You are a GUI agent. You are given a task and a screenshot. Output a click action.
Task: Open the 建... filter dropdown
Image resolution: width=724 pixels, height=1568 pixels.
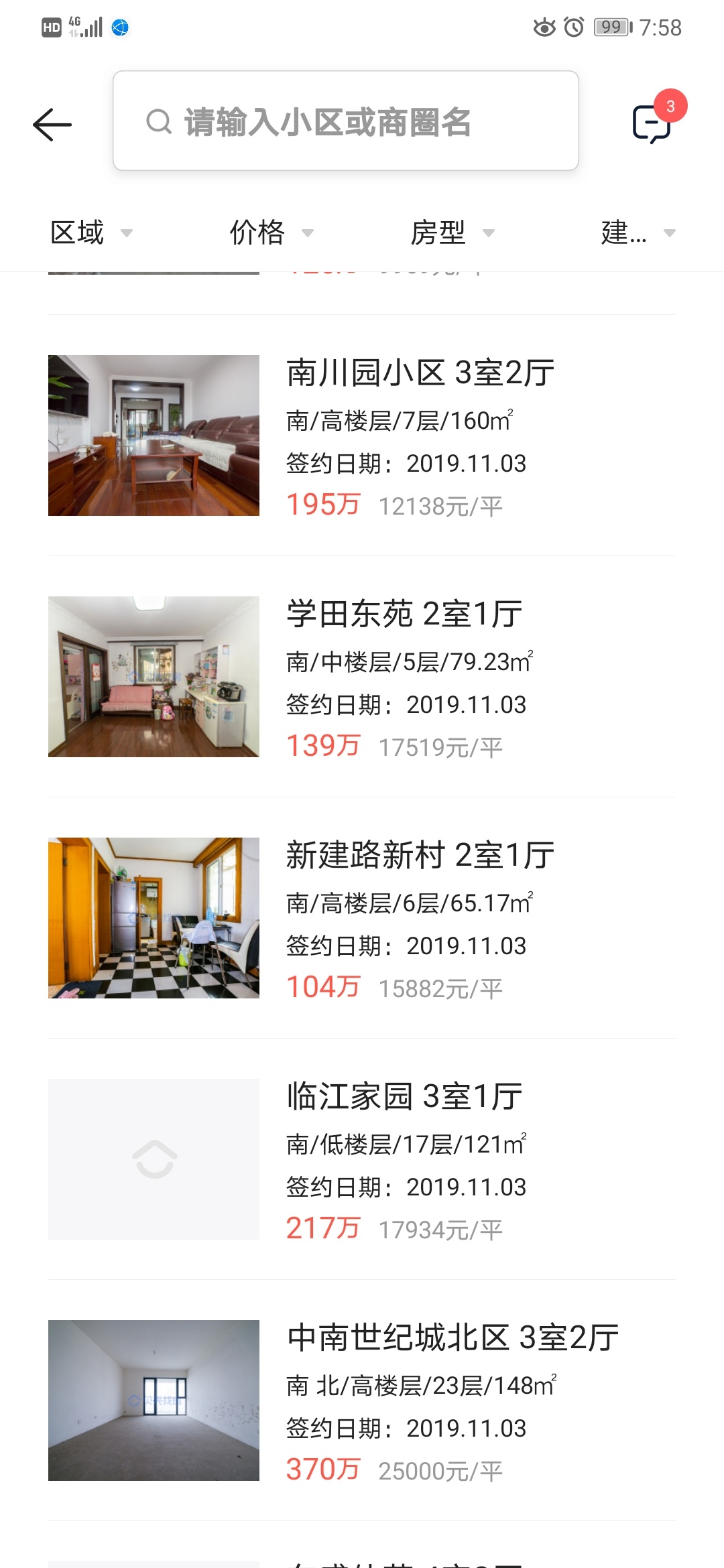point(637,233)
